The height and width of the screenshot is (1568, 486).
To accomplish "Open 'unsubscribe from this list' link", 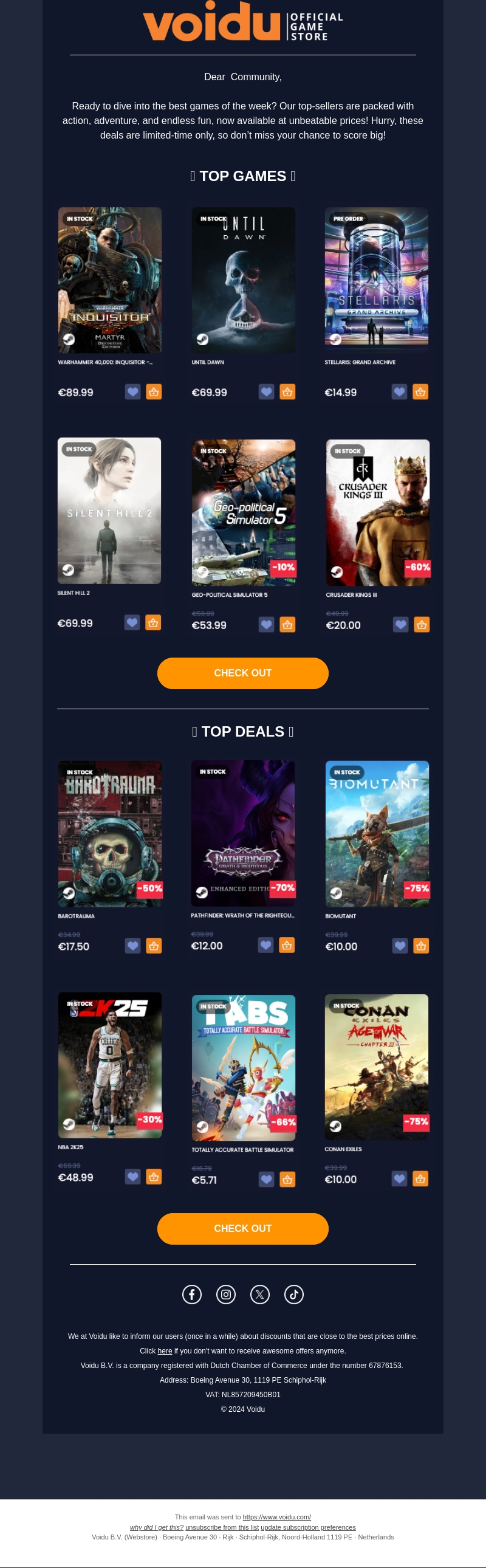I will pos(222,1527).
